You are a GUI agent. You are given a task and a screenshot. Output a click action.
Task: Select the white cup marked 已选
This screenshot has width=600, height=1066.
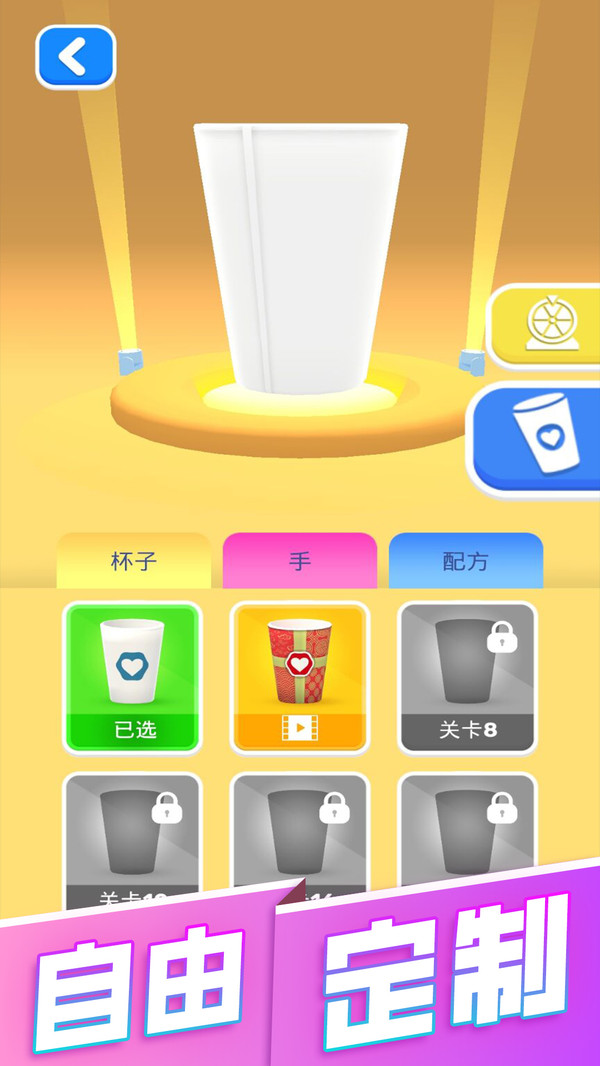(x=133, y=677)
